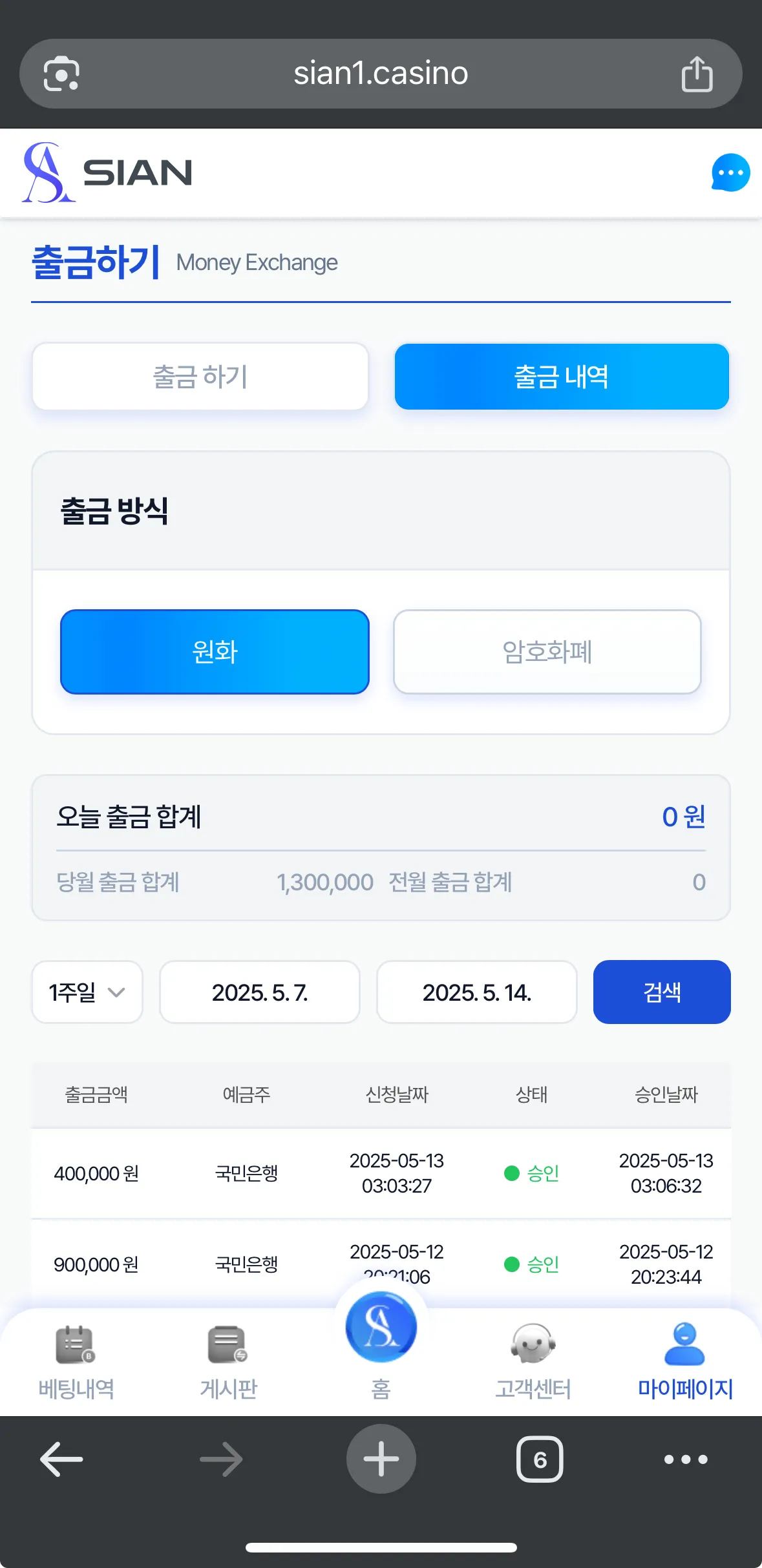Expand the 1주일 period dropdown
Viewport: 762px width, 1568px height.
[x=87, y=992]
